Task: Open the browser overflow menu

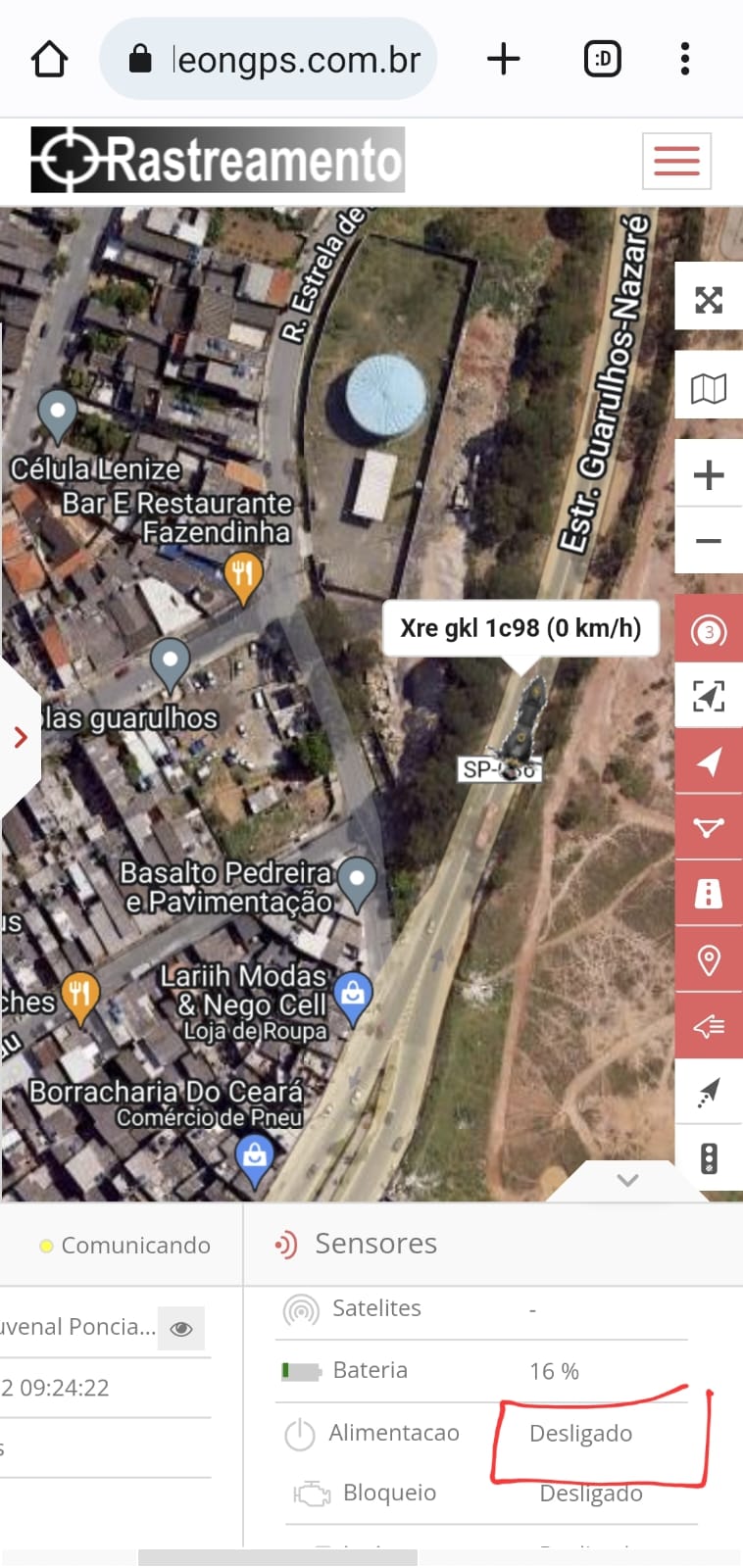Action: tap(685, 60)
